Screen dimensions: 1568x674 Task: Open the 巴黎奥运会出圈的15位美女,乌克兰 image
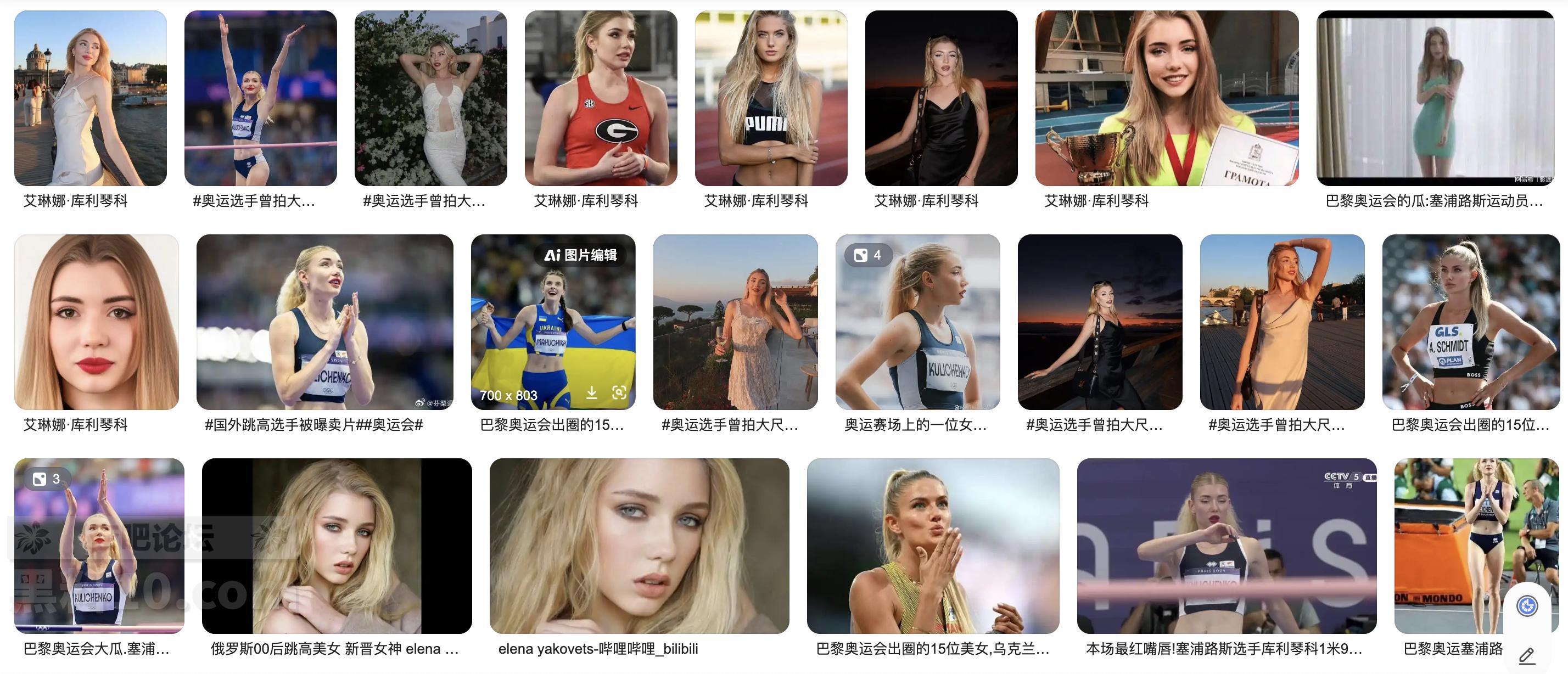coord(933,545)
